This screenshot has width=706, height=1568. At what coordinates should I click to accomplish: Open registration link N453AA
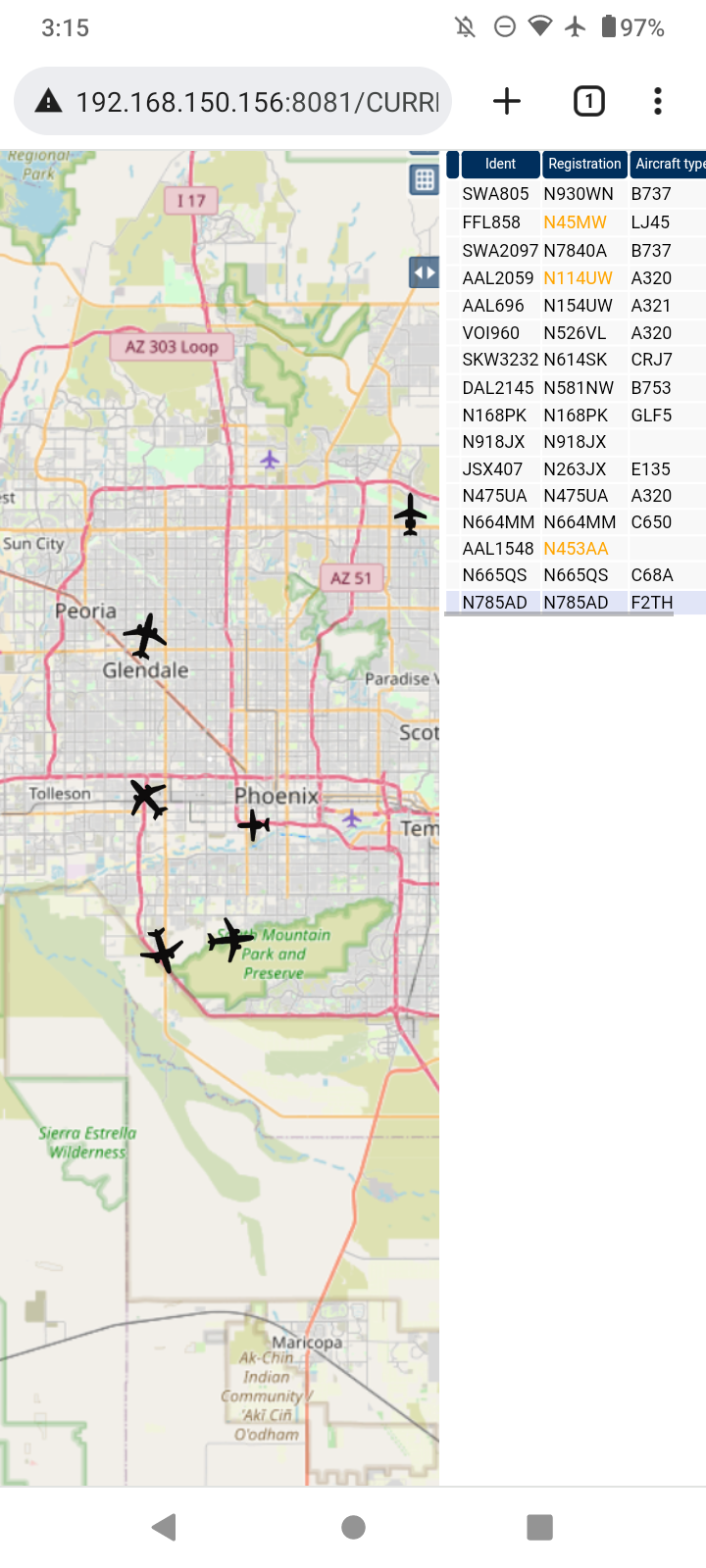[x=577, y=549]
